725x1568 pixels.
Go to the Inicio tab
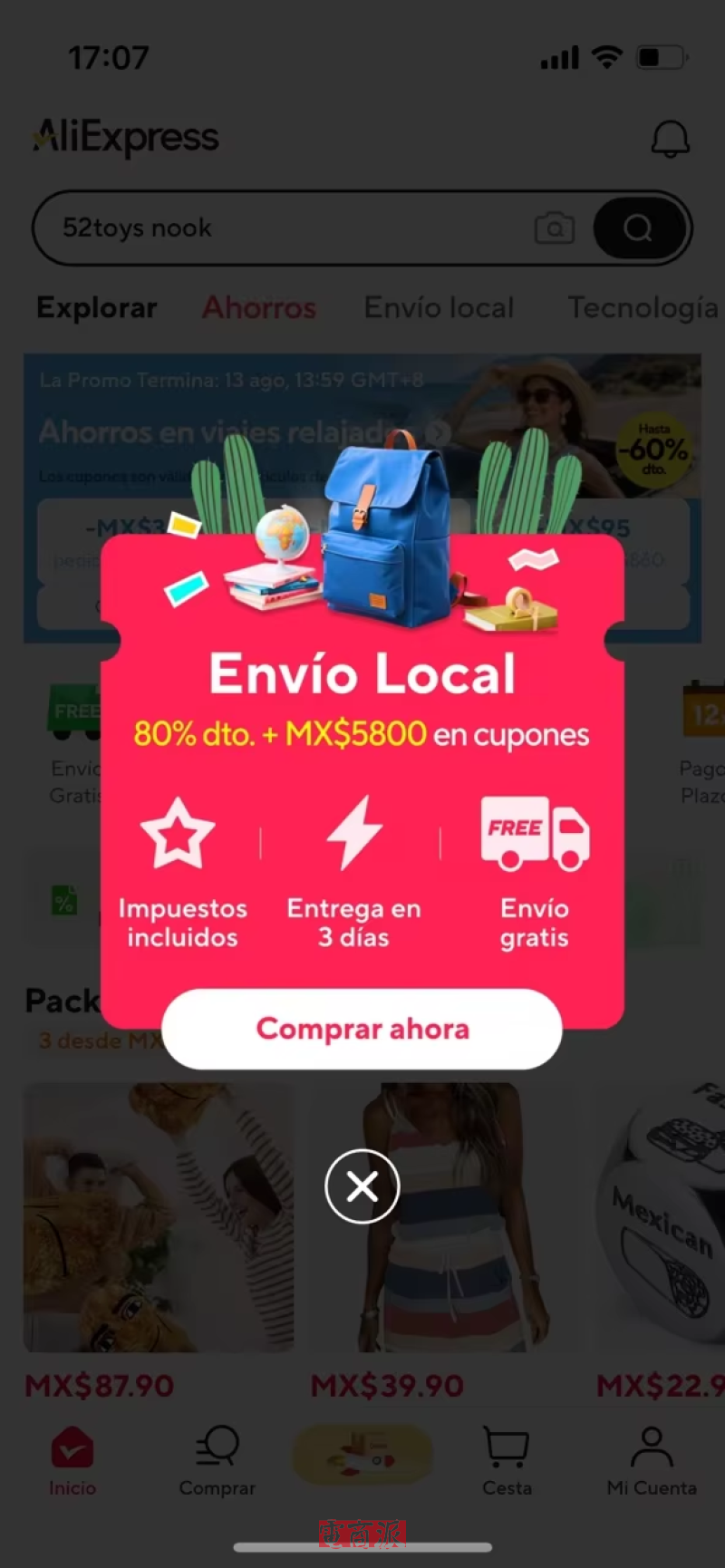(x=72, y=1459)
